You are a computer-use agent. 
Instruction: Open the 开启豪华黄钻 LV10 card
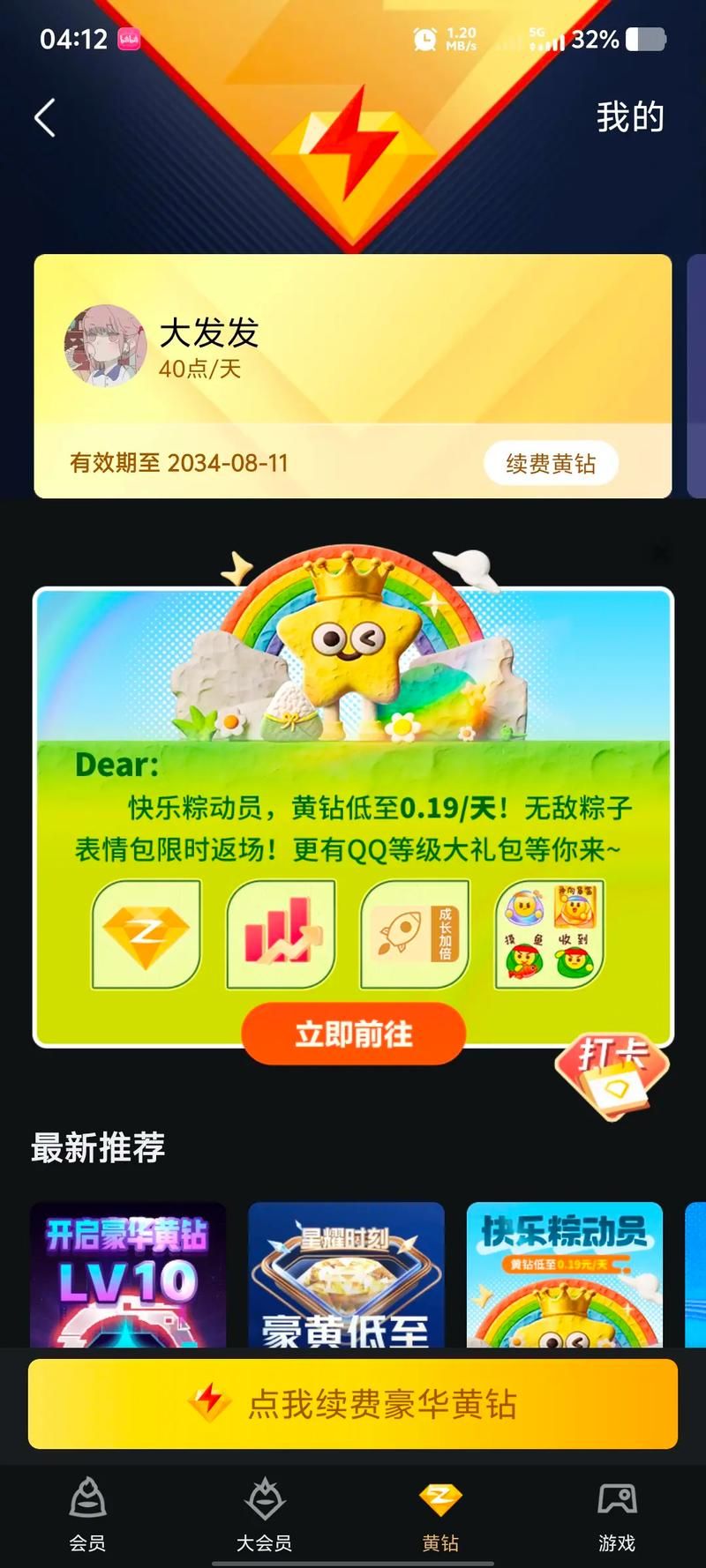click(128, 1274)
